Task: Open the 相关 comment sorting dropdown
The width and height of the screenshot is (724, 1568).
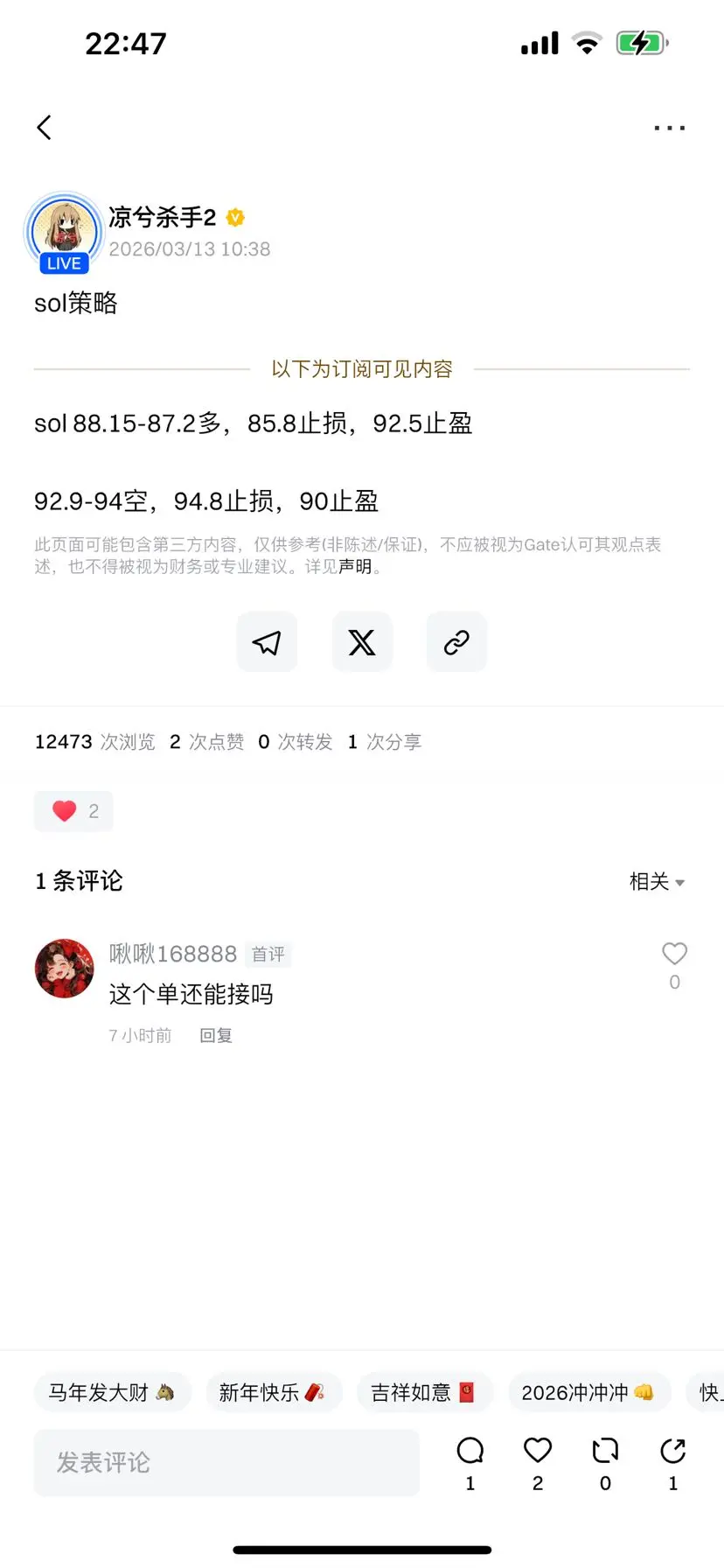Action: coord(657,881)
